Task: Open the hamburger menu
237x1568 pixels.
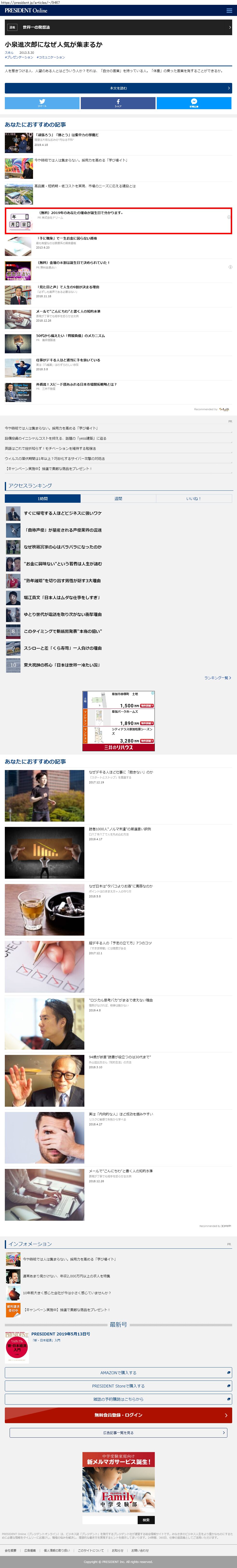Action: coord(229,10)
